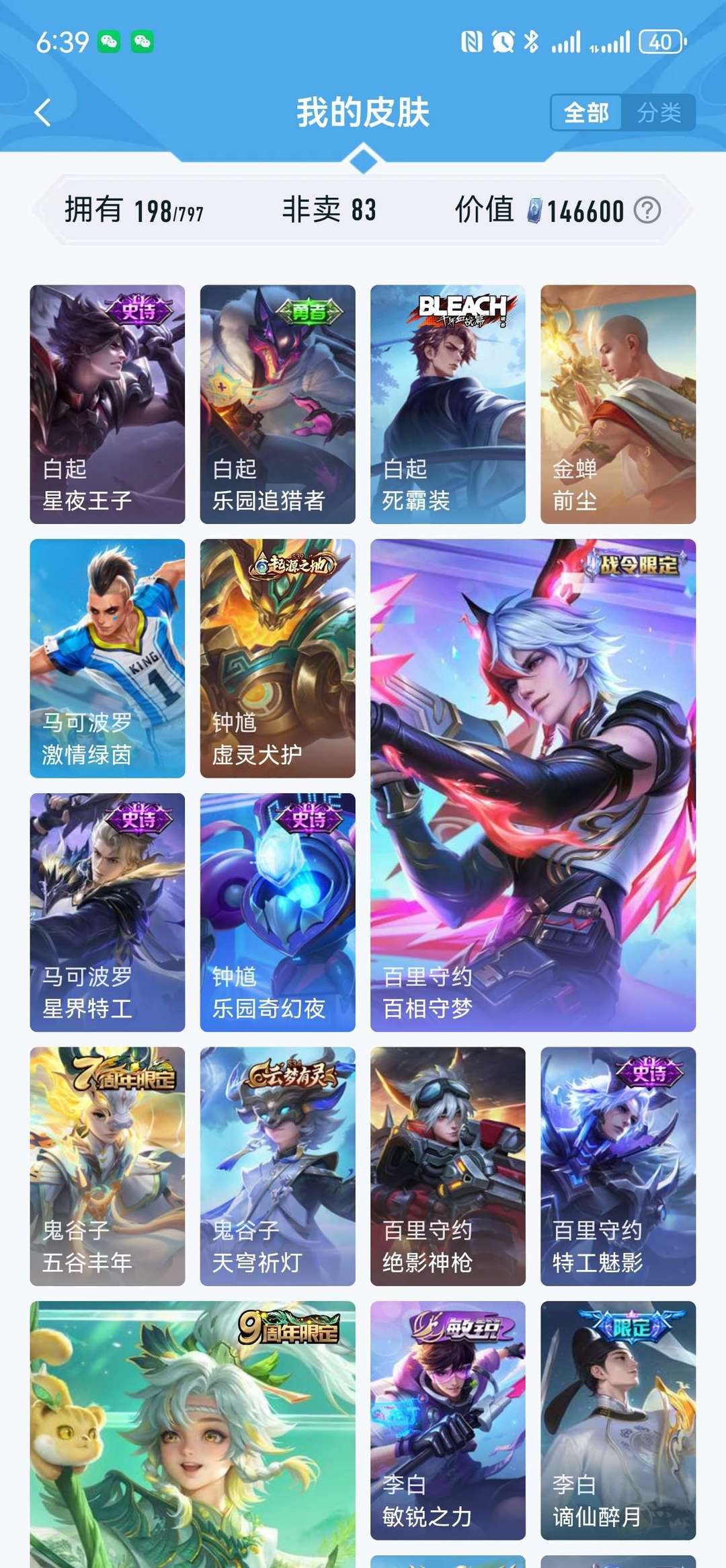726x1568 pixels.
Task: Open the 白起 死霸装 skin card
Action: [448, 404]
